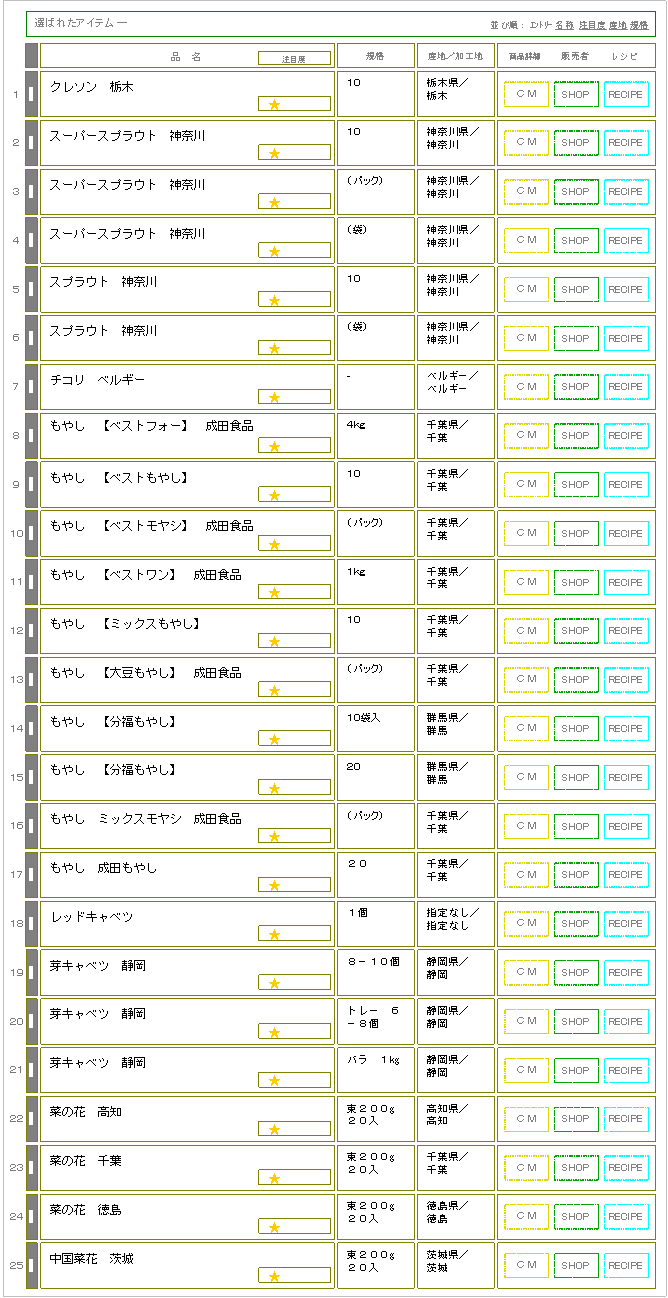Sort the list by 注目度
This screenshot has height=1298, width=668.
tap(591, 24)
